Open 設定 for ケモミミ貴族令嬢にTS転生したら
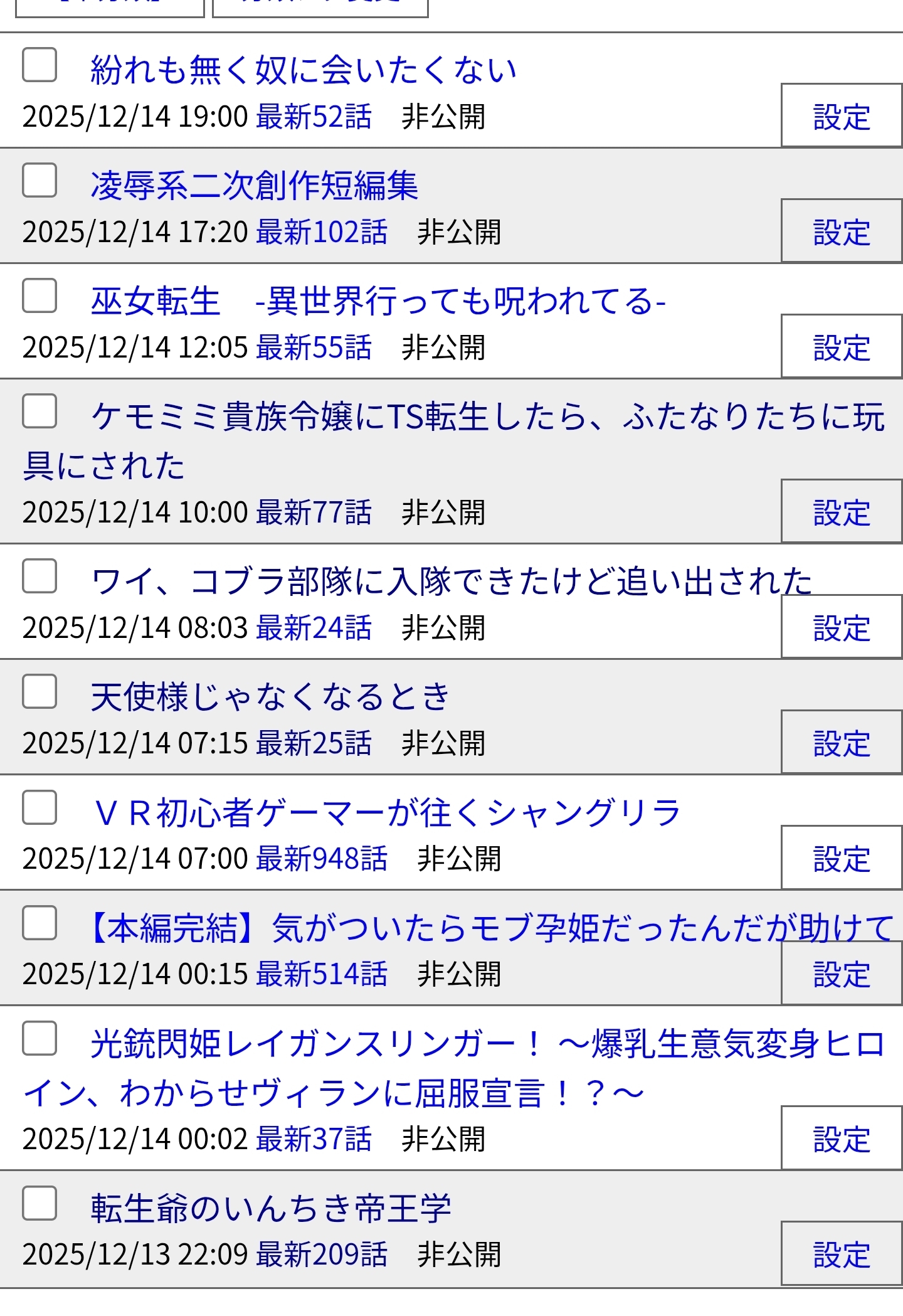 [x=841, y=512]
